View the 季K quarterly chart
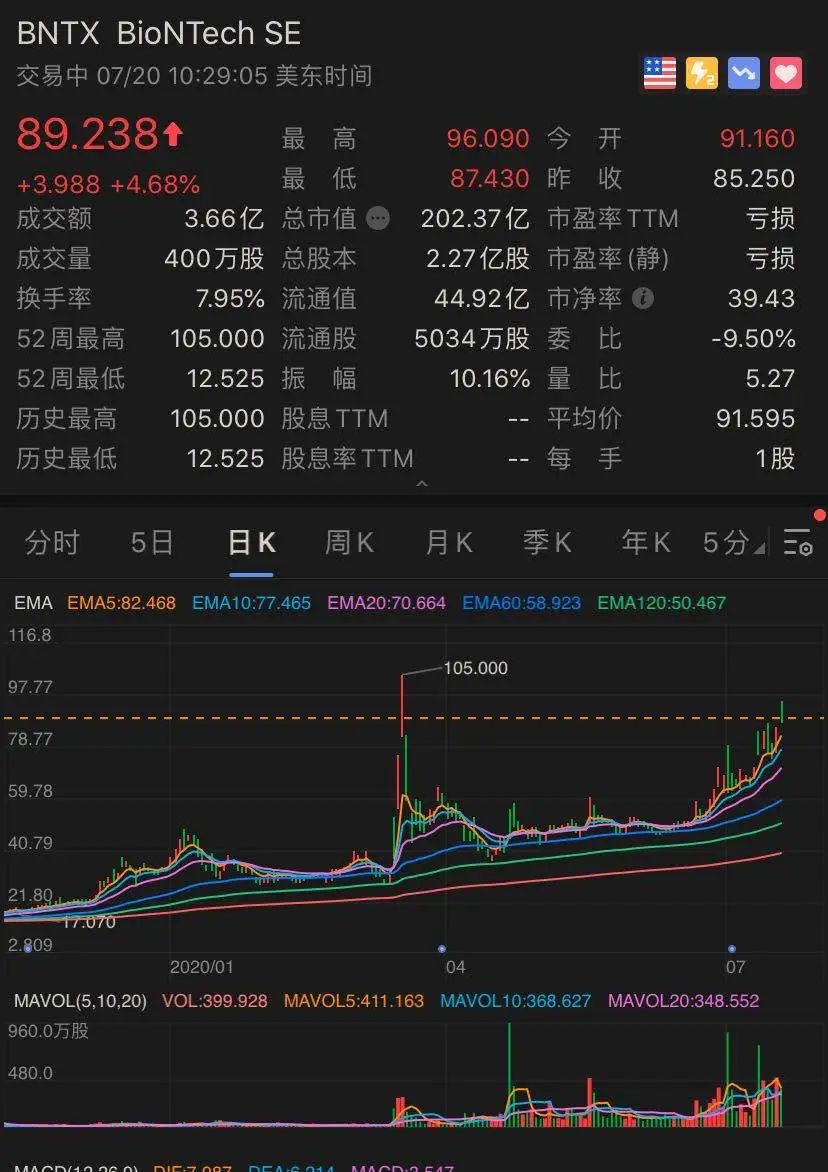 pyautogui.click(x=547, y=543)
